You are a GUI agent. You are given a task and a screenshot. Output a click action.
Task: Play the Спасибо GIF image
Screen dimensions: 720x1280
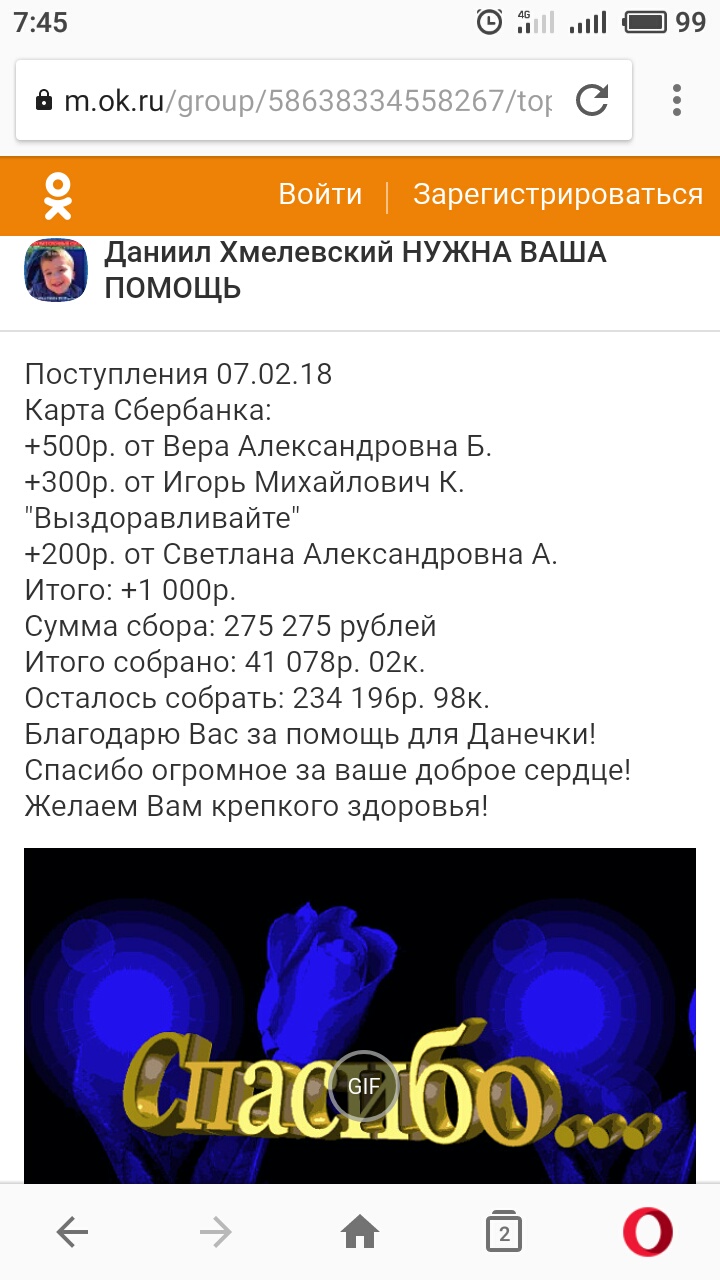[x=362, y=1085]
